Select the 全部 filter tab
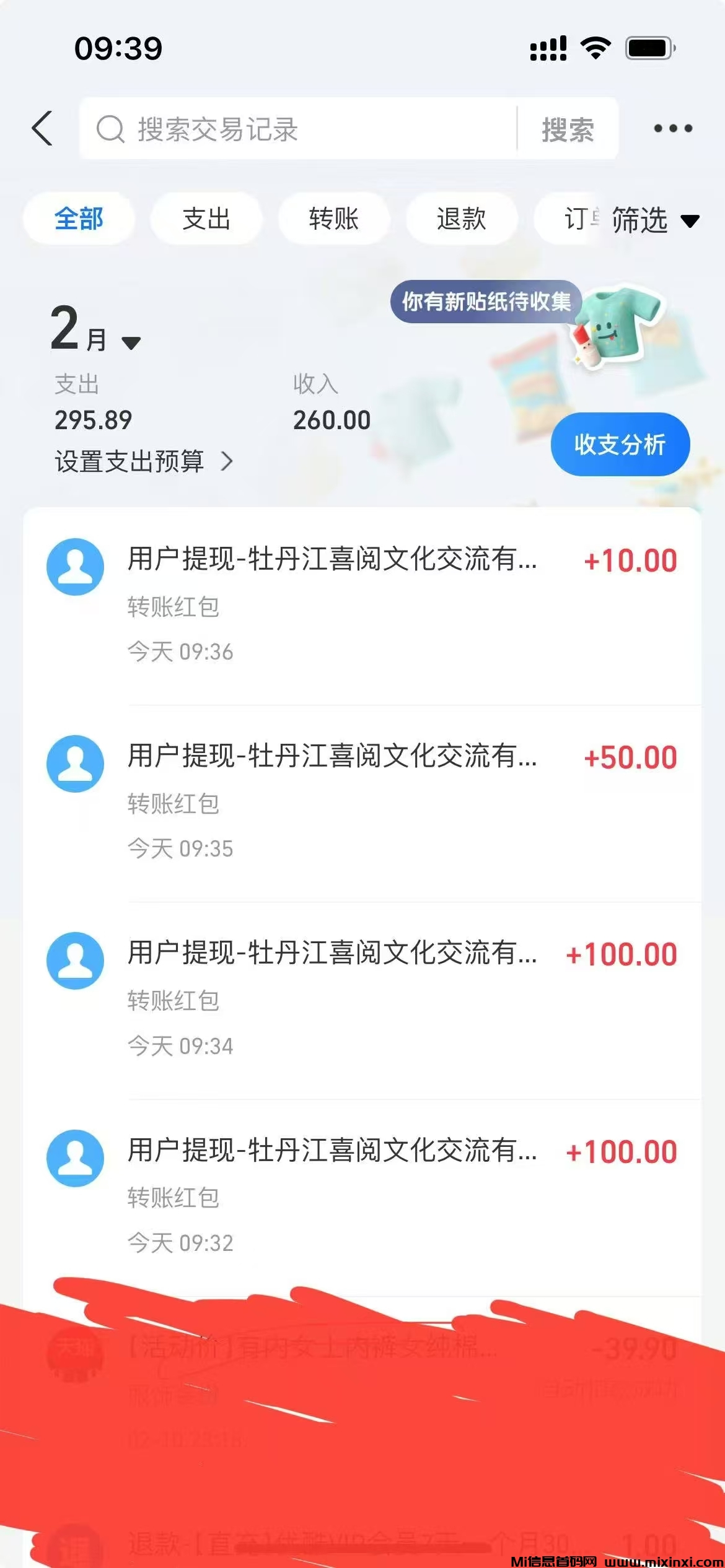 pos(79,219)
